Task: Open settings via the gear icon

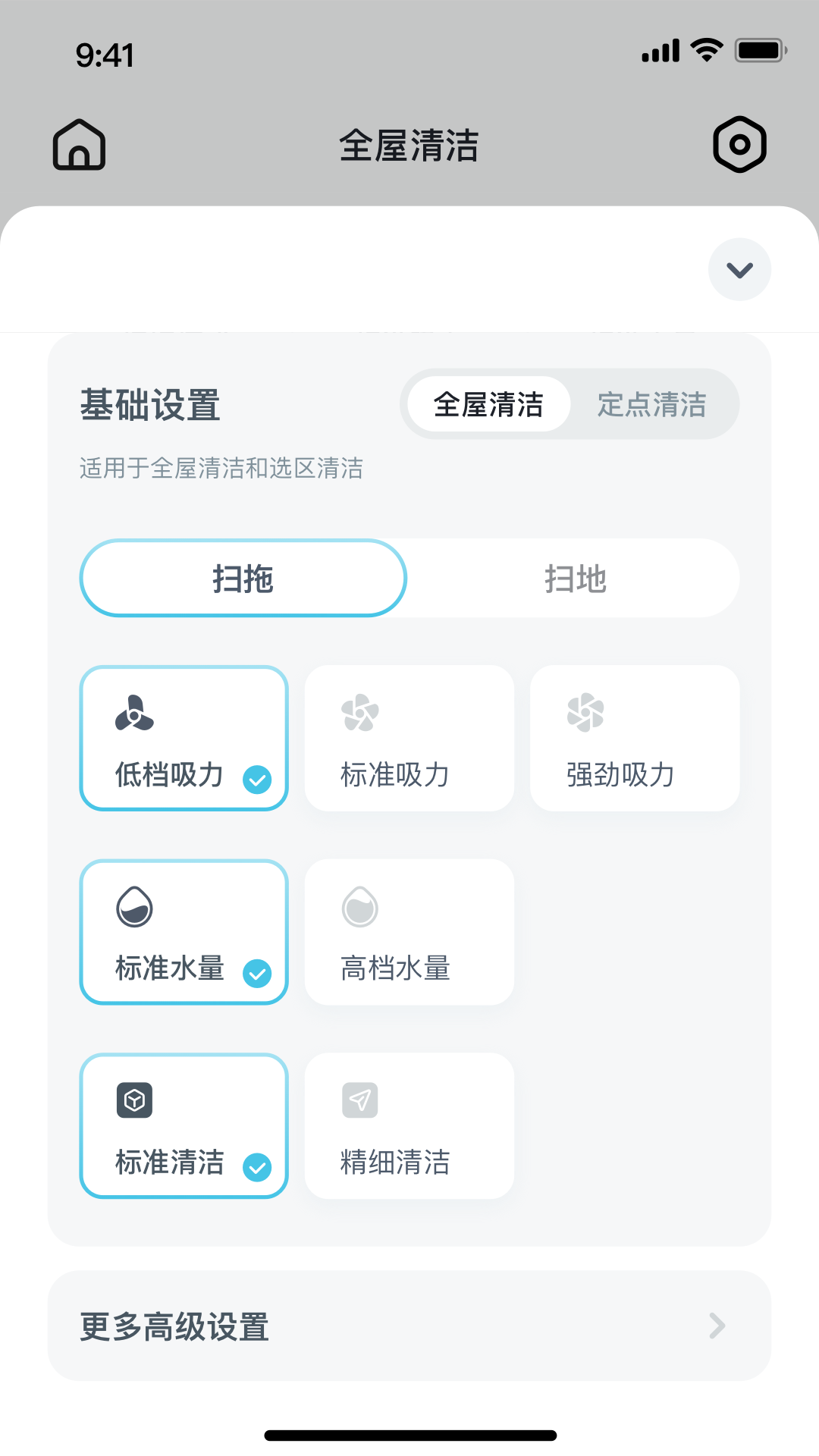Action: tap(740, 144)
